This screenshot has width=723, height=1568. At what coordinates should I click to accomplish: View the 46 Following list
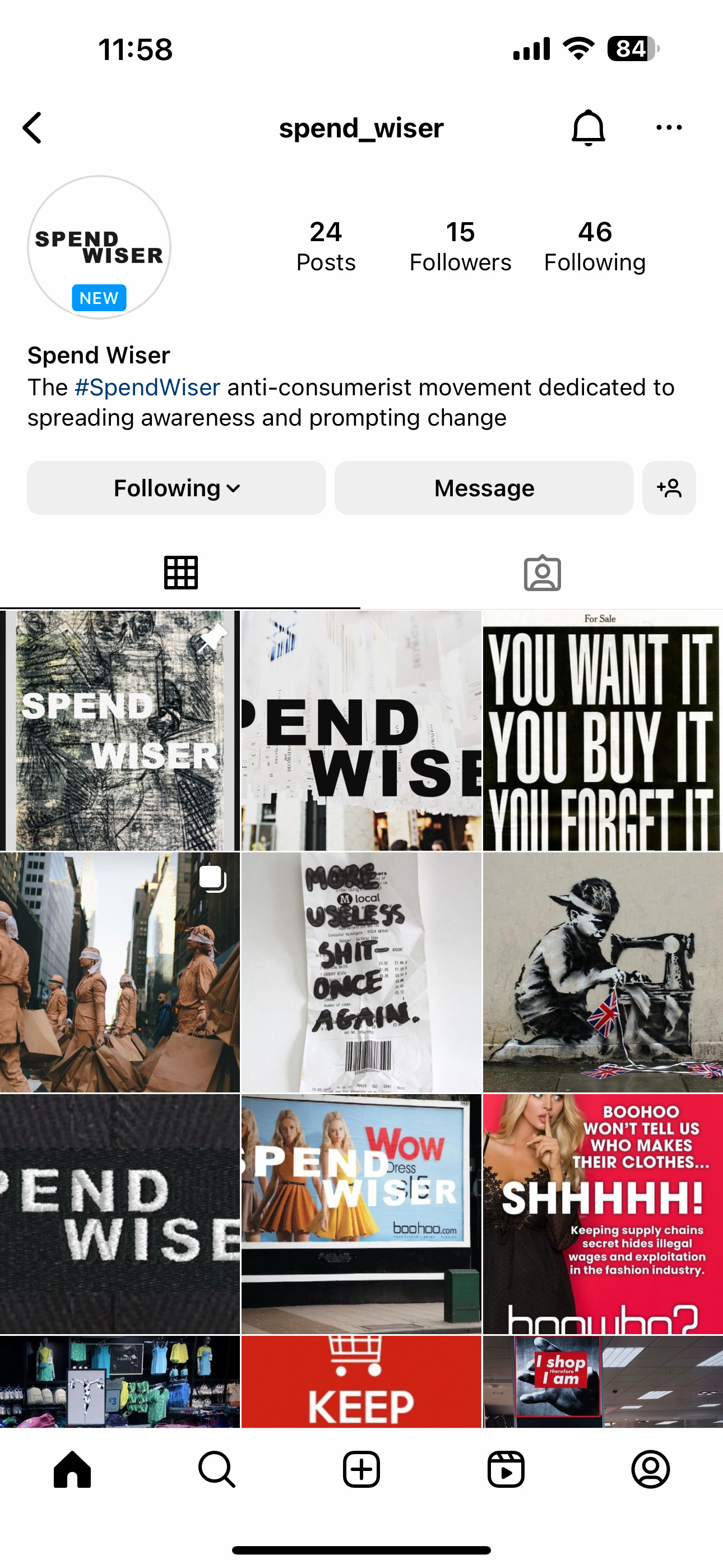pos(595,247)
